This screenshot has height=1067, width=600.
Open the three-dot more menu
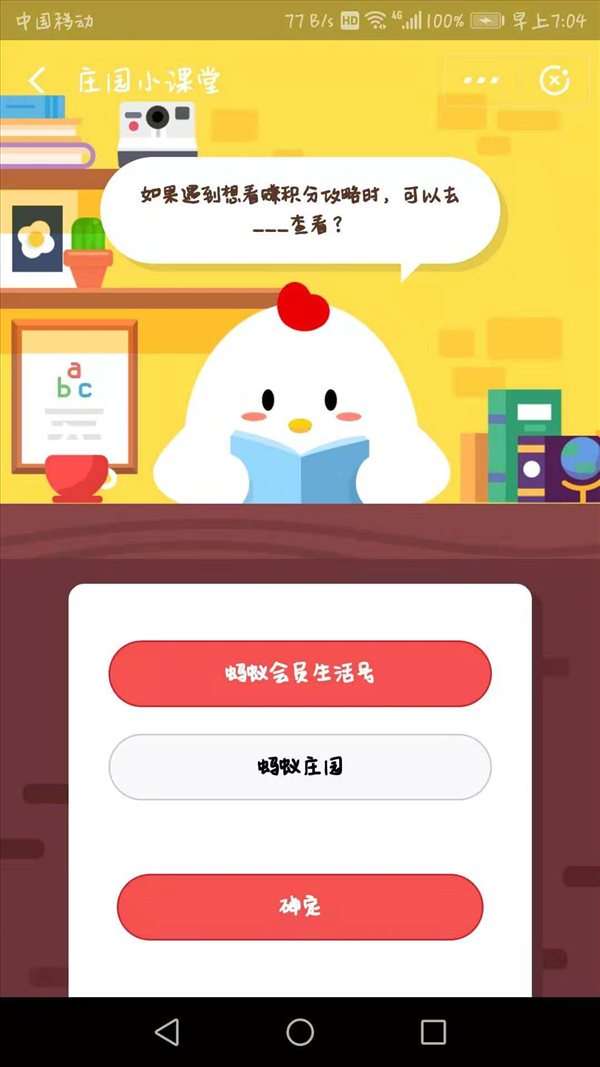481,81
